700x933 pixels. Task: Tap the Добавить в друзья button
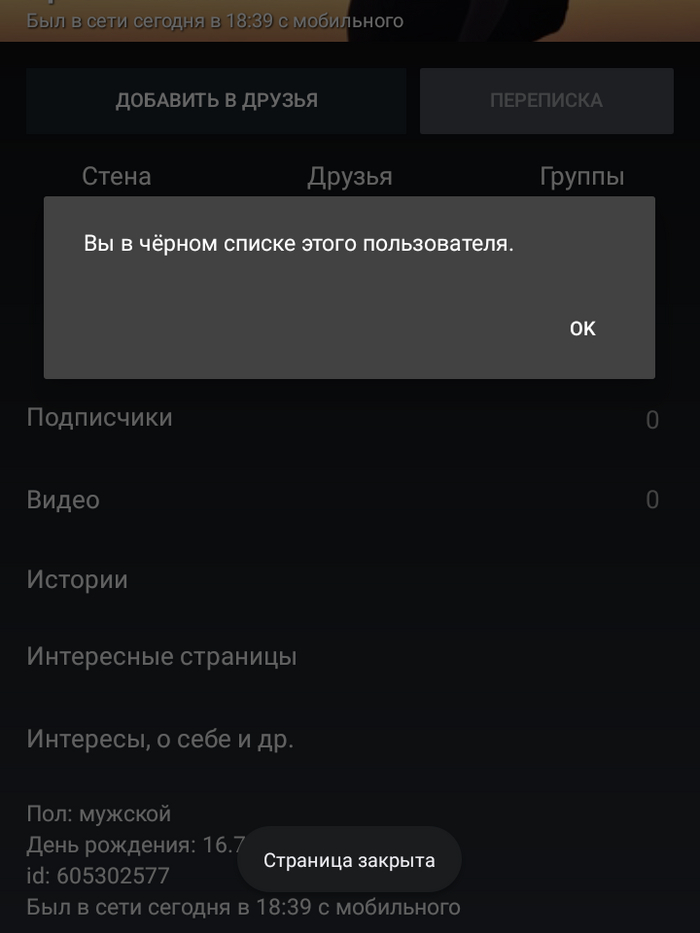point(216,100)
